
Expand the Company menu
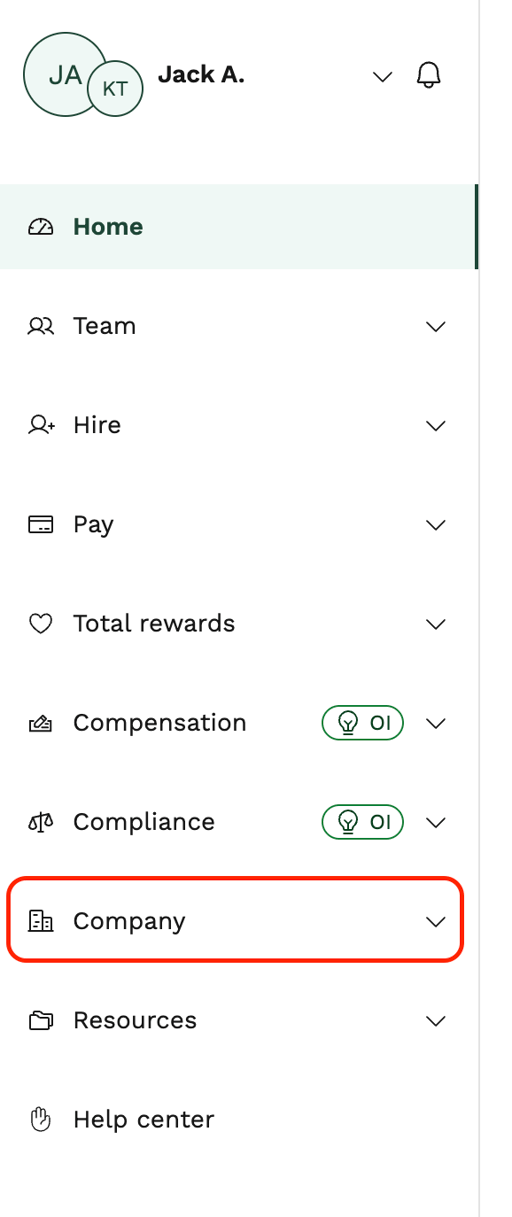235,921
